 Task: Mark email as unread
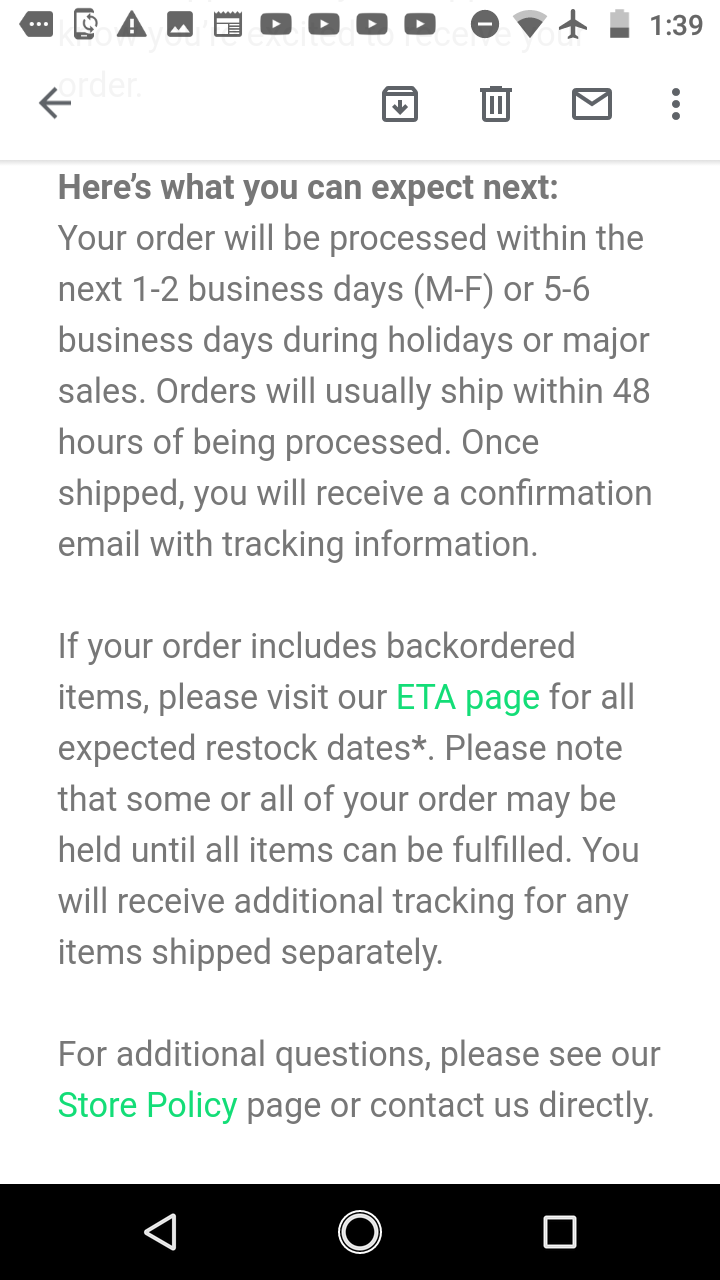[x=591, y=103]
